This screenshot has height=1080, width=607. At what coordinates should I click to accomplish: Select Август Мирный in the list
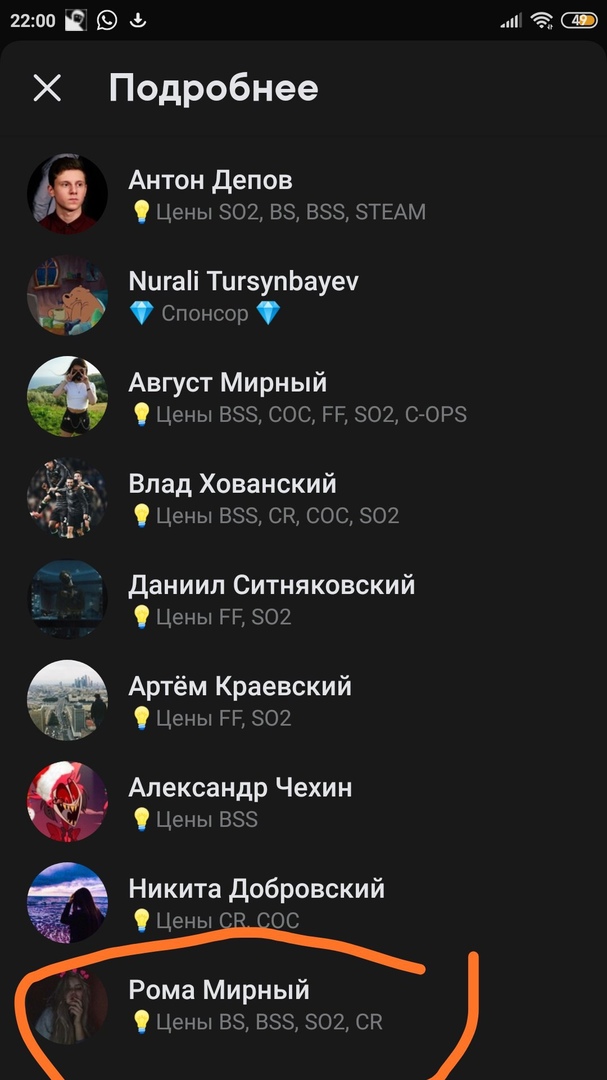point(228,397)
